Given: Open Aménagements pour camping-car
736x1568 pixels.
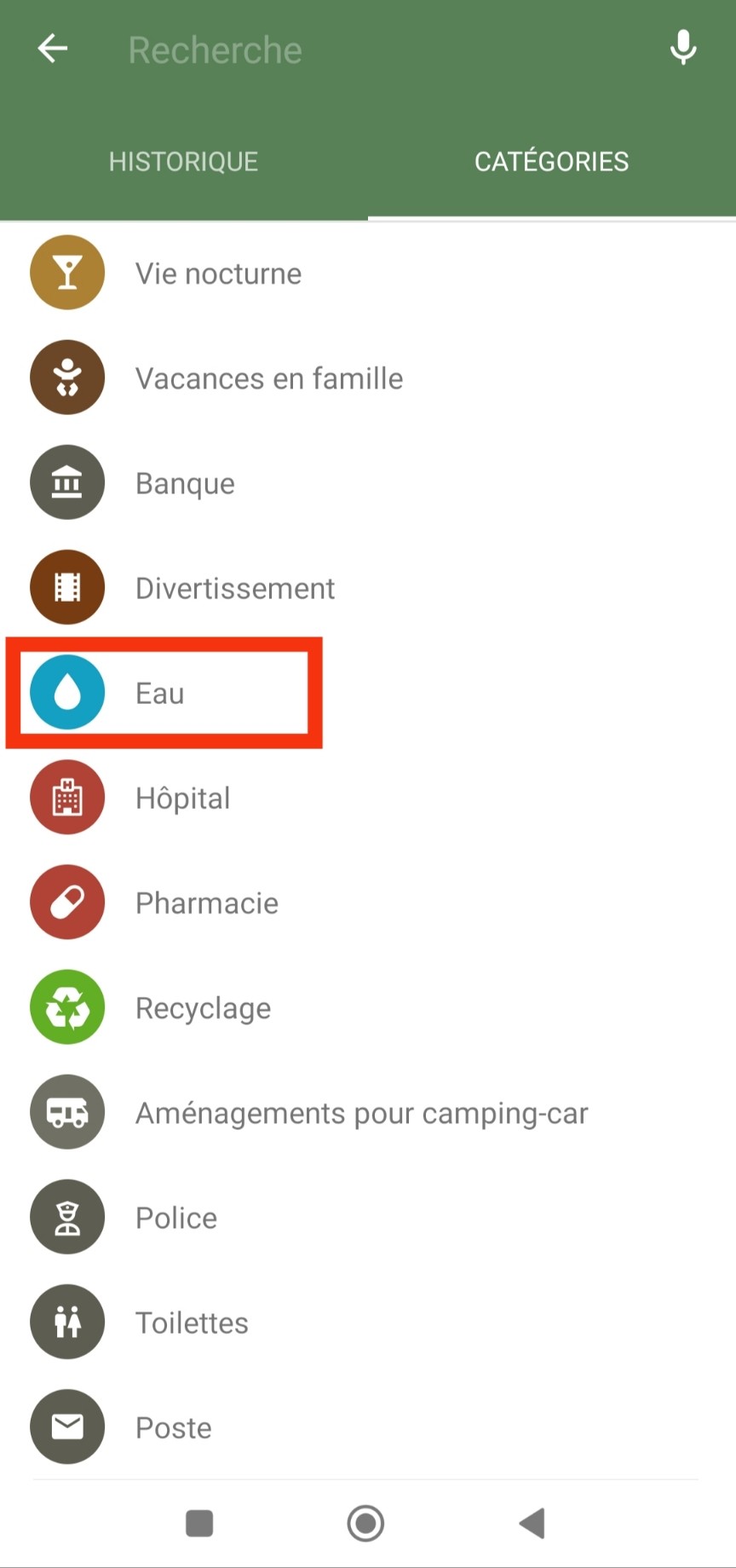Looking at the screenshot, I should click(x=361, y=1113).
